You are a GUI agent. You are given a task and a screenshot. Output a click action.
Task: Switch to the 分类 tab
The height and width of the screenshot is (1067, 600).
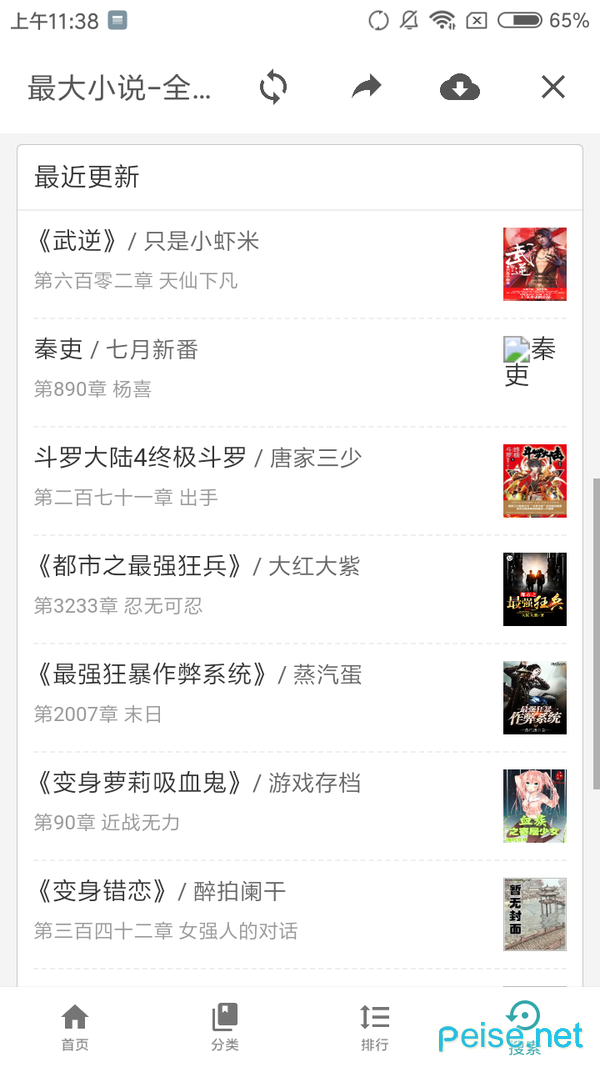(225, 1027)
